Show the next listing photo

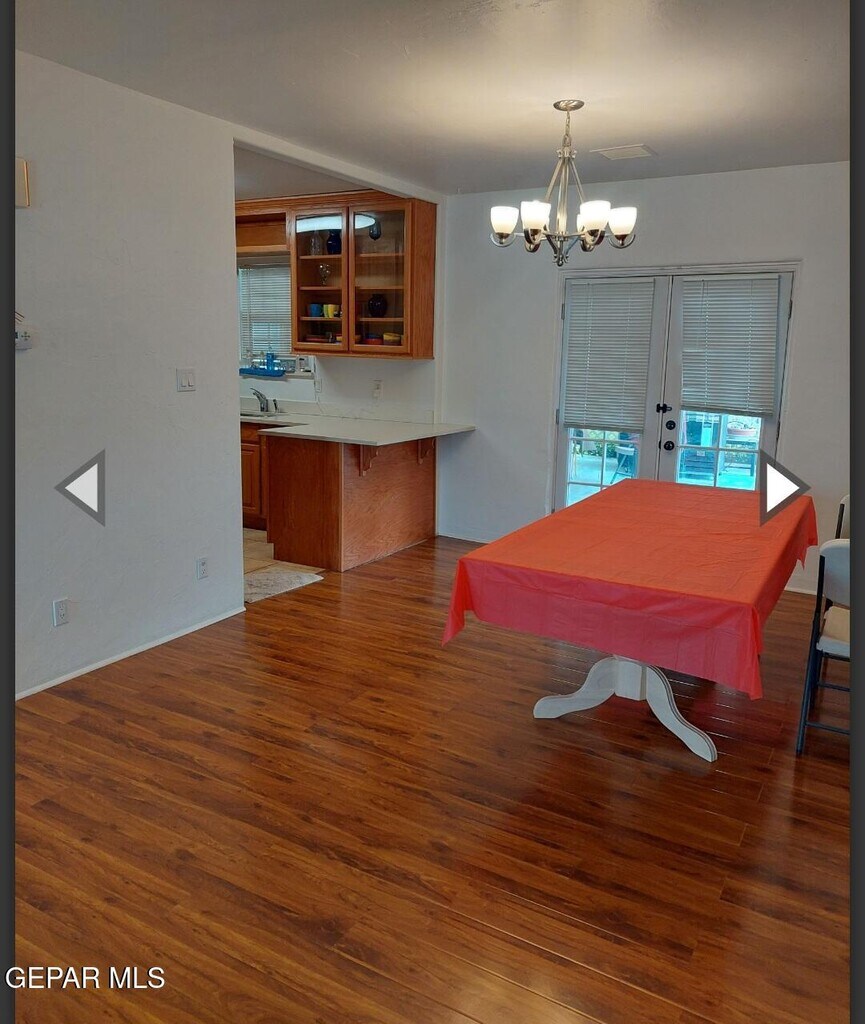pos(781,487)
